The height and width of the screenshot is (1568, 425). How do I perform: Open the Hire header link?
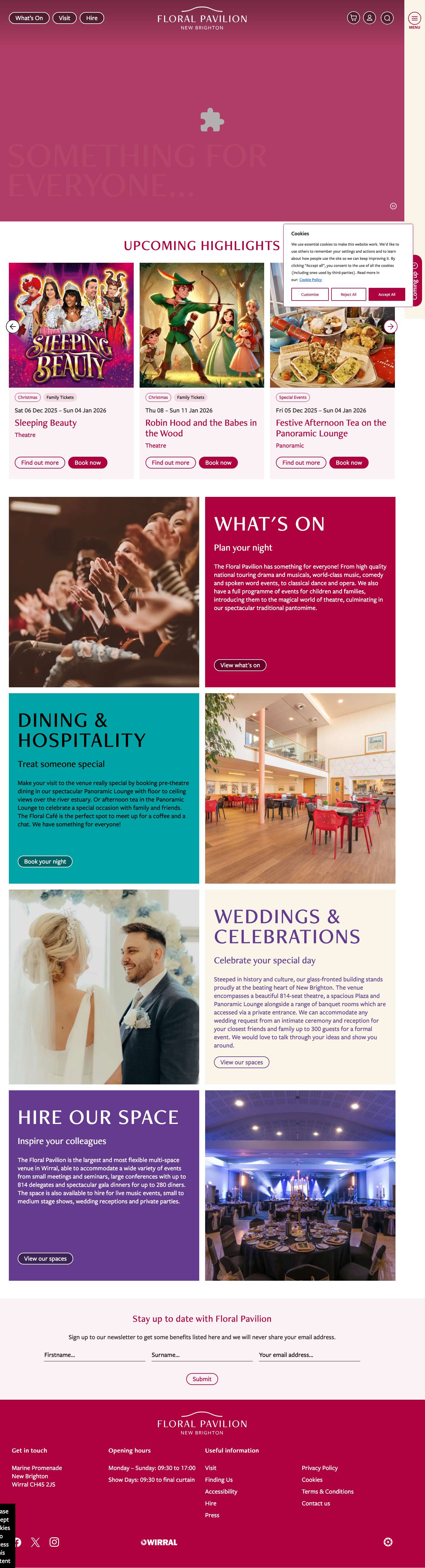pos(92,18)
